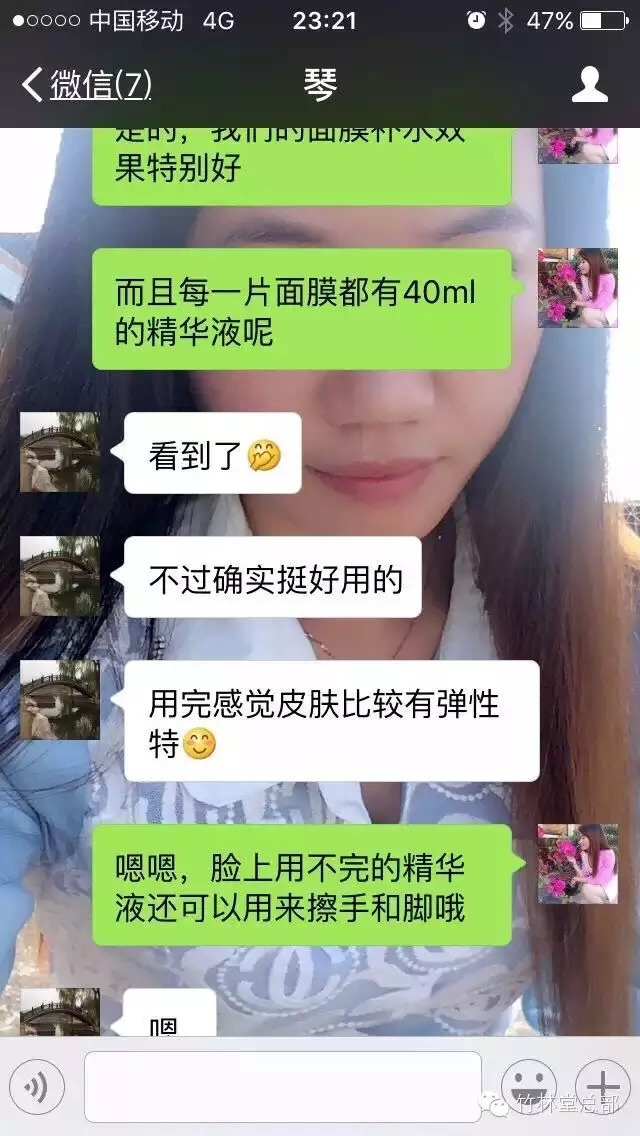Open the chat info profile icon

point(589,85)
